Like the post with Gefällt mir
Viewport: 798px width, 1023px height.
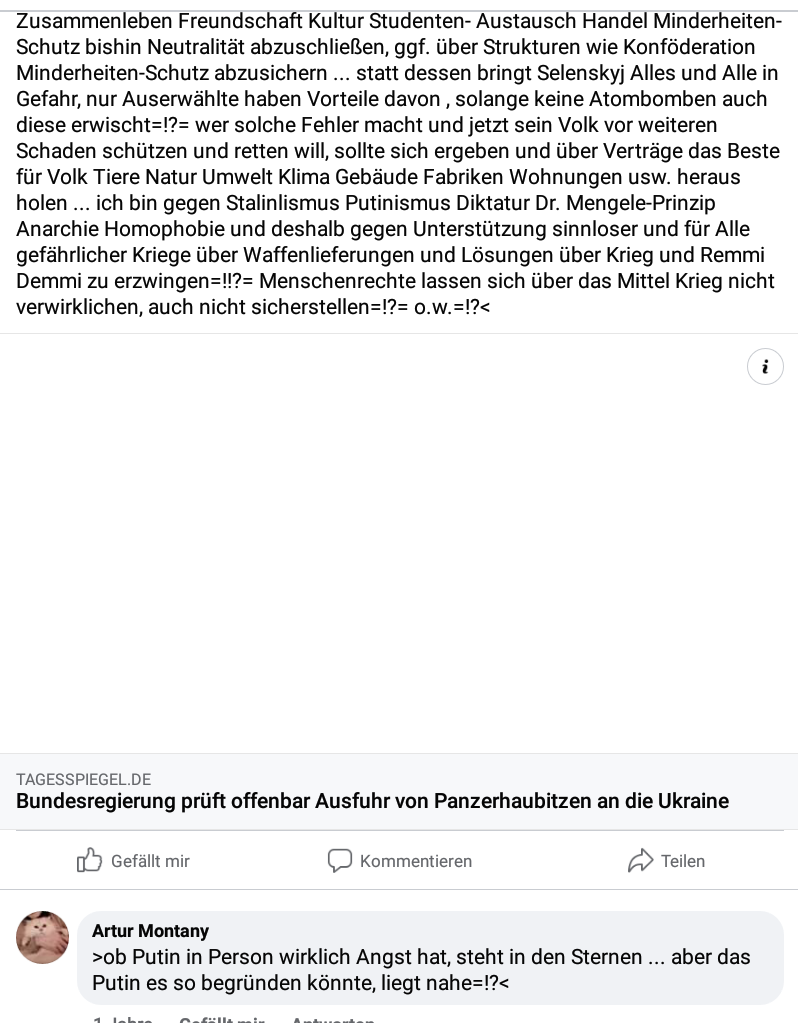coord(133,861)
